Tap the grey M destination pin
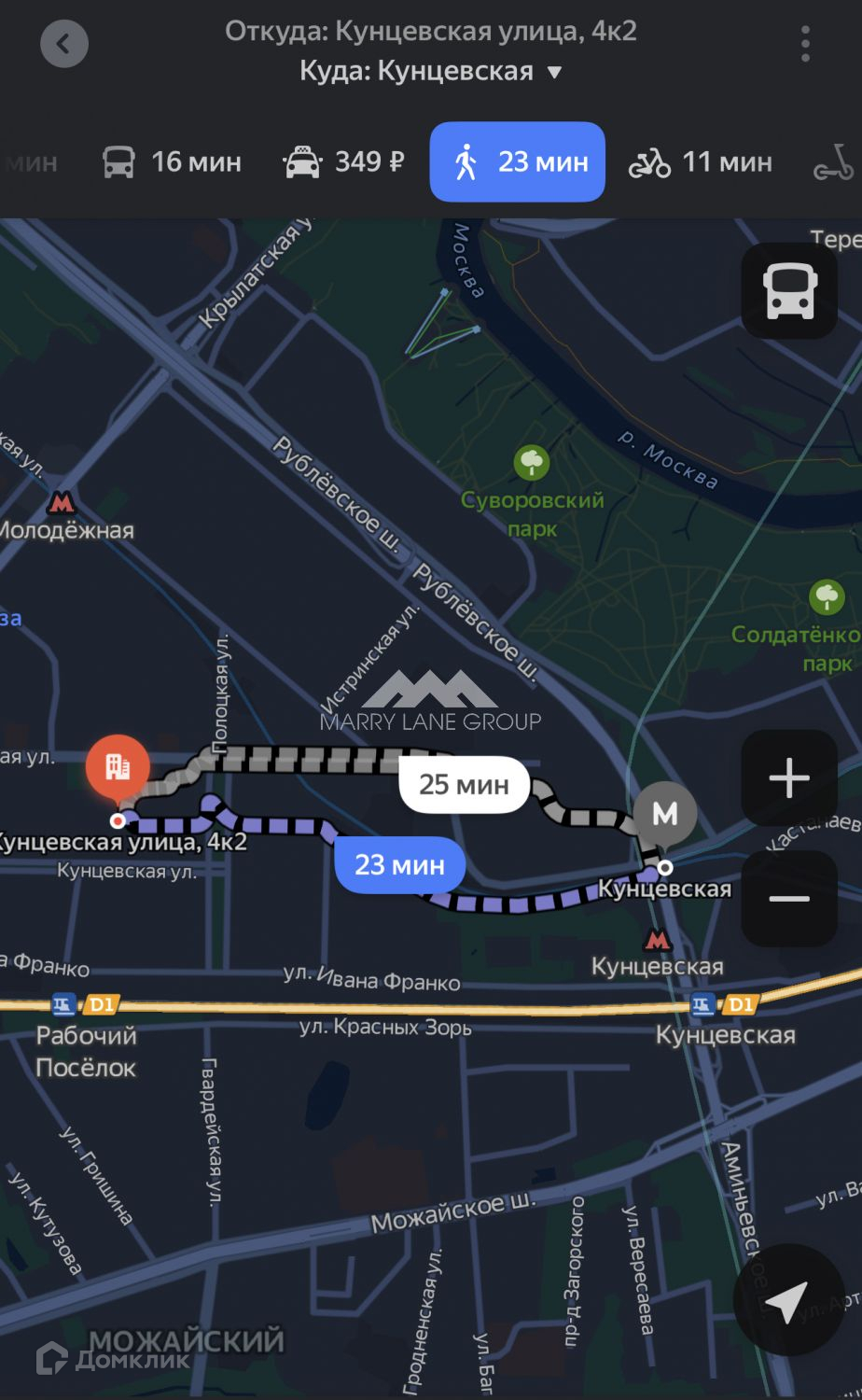The height and width of the screenshot is (1400, 862). click(x=665, y=814)
